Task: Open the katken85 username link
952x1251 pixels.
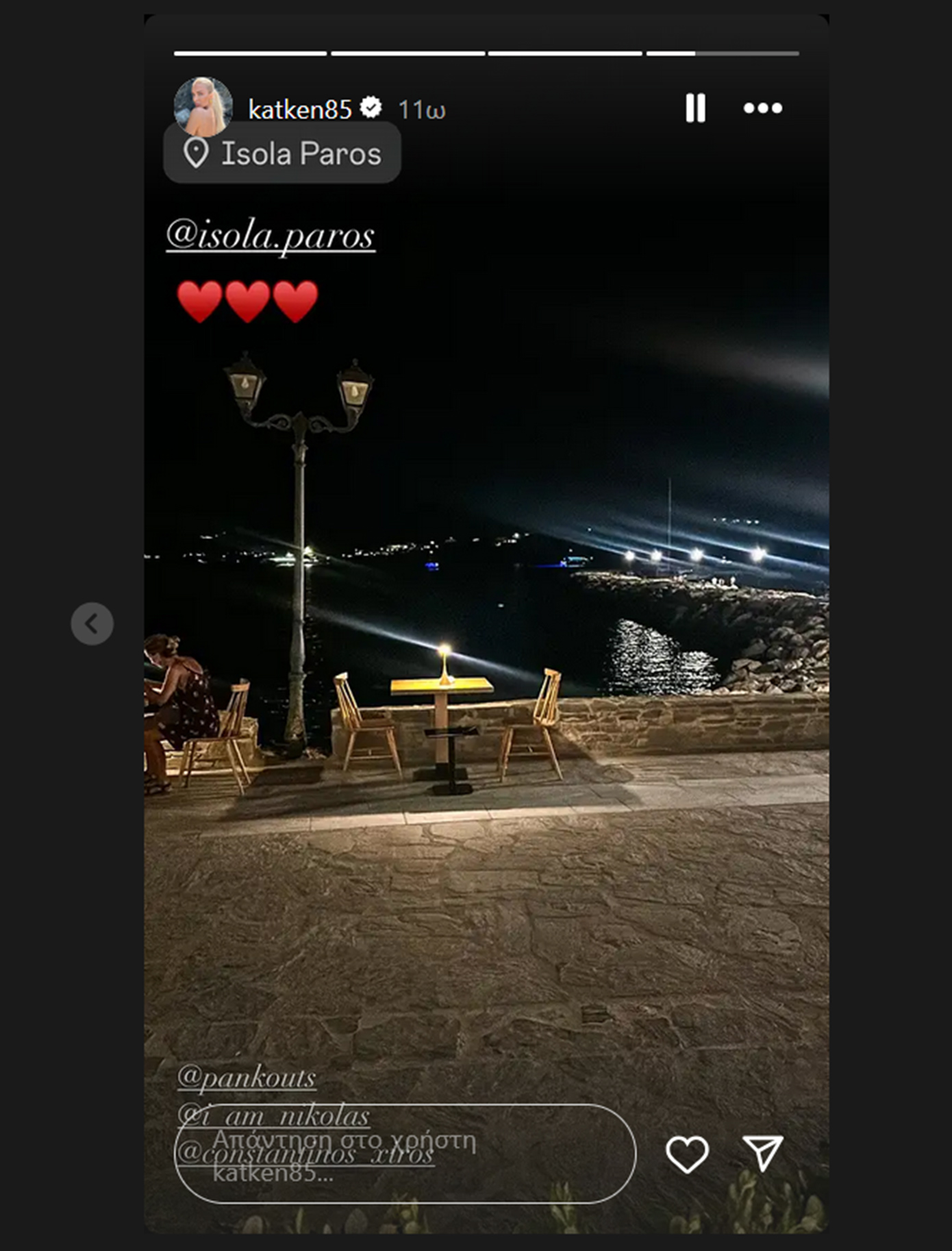Action: [300, 110]
